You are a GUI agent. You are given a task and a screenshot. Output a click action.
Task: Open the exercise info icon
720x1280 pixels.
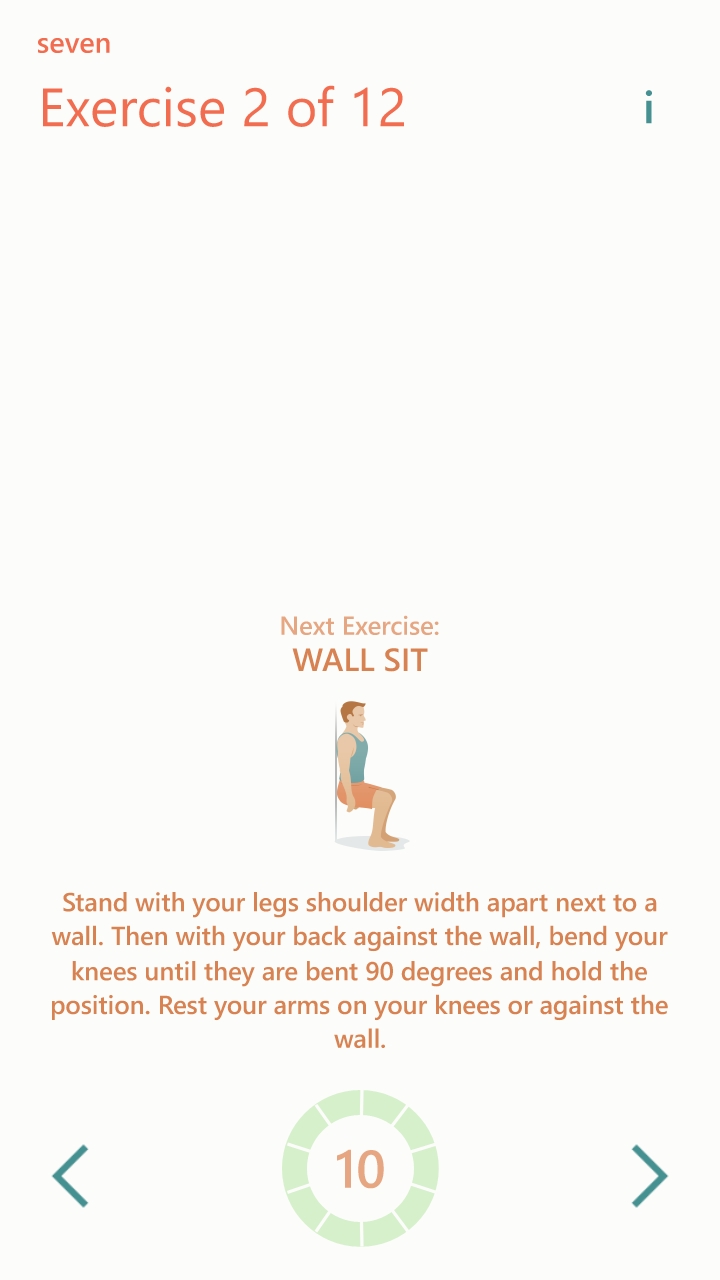pyautogui.click(x=649, y=108)
